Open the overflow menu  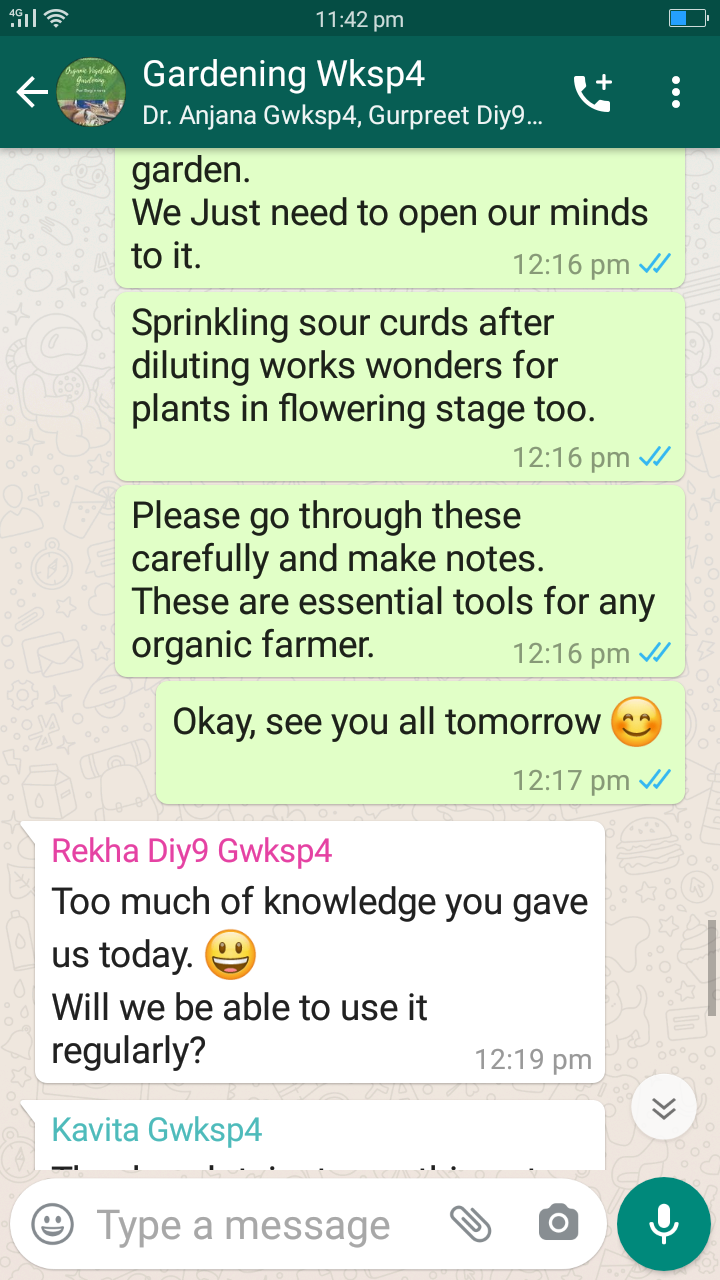pos(677,93)
